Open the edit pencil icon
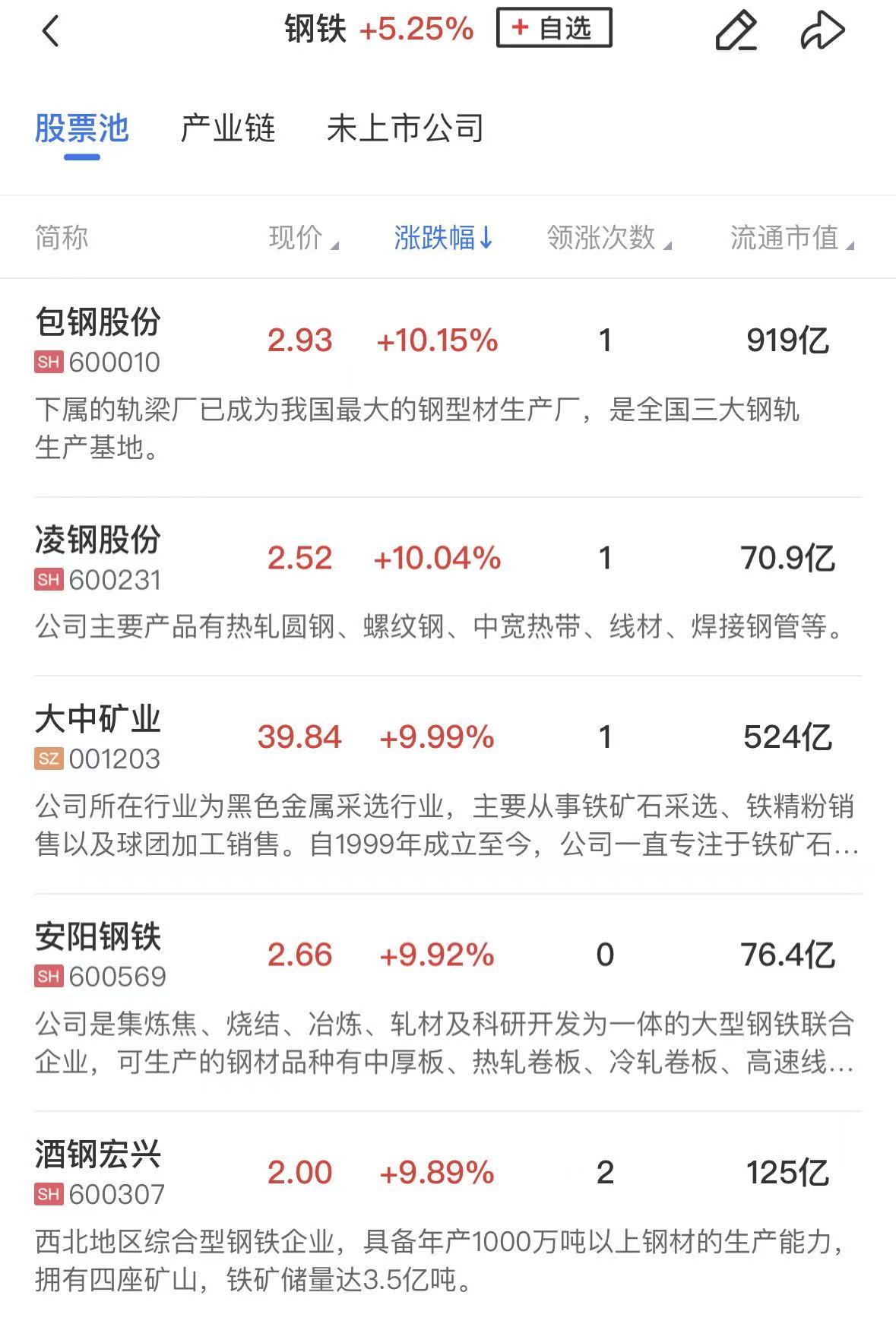Viewport: 896px width, 1324px height. click(736, 31)
